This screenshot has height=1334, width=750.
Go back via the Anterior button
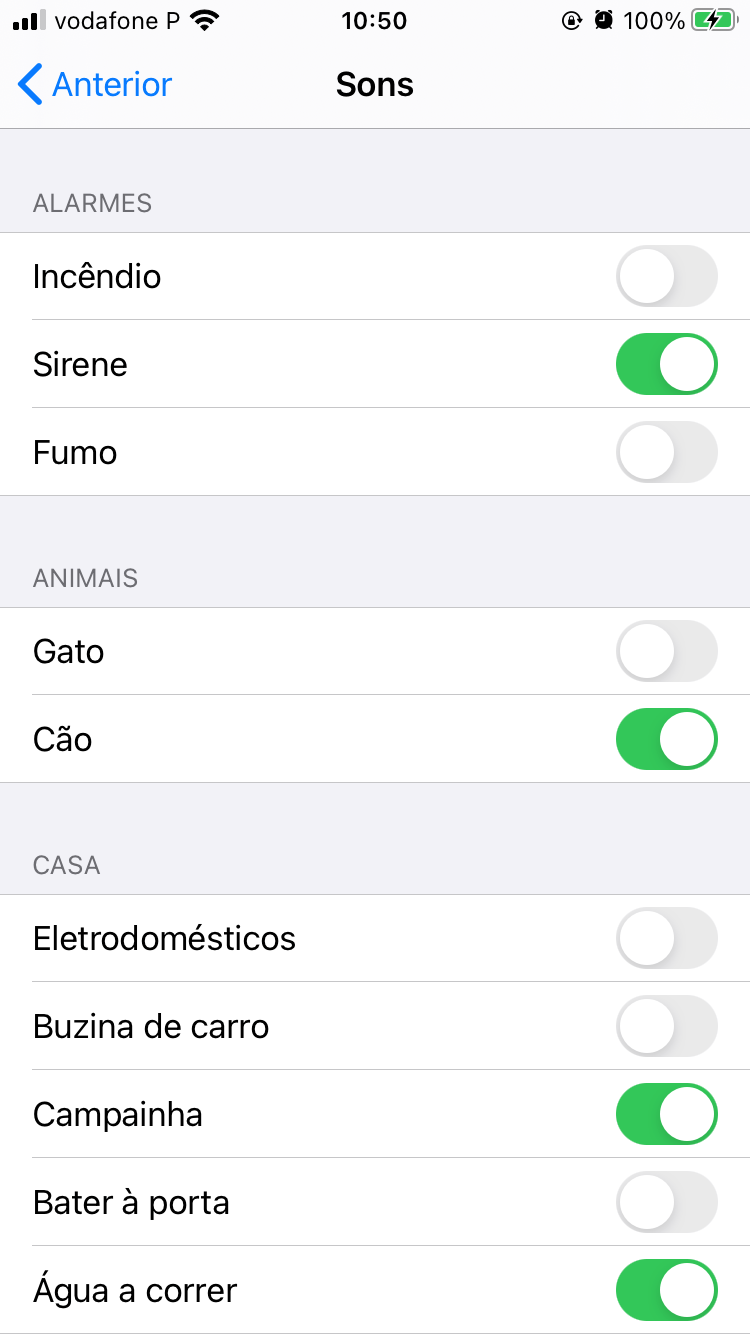click(95, 84)
